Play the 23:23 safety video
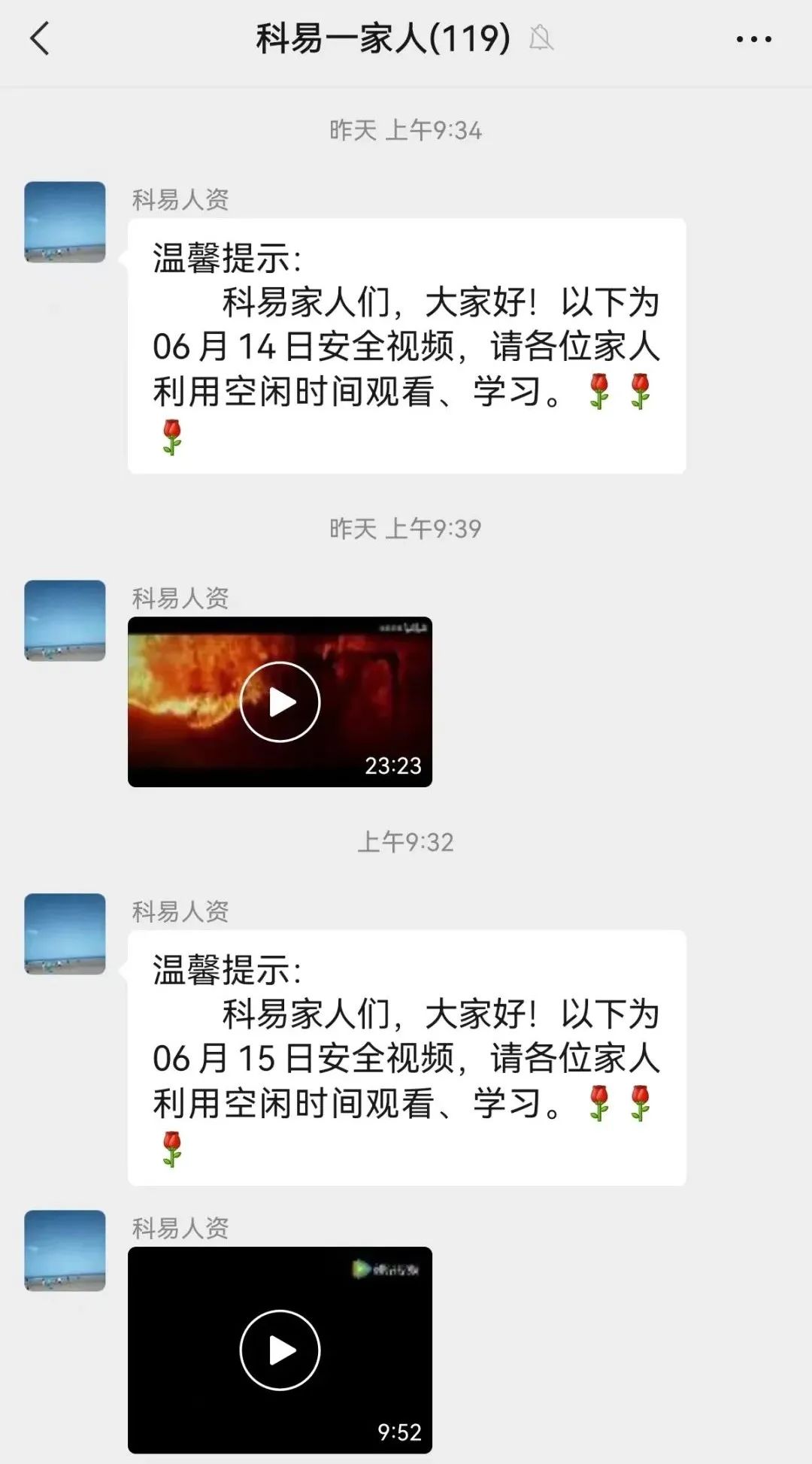This screenshot has height=1464, width=812. 280,702
